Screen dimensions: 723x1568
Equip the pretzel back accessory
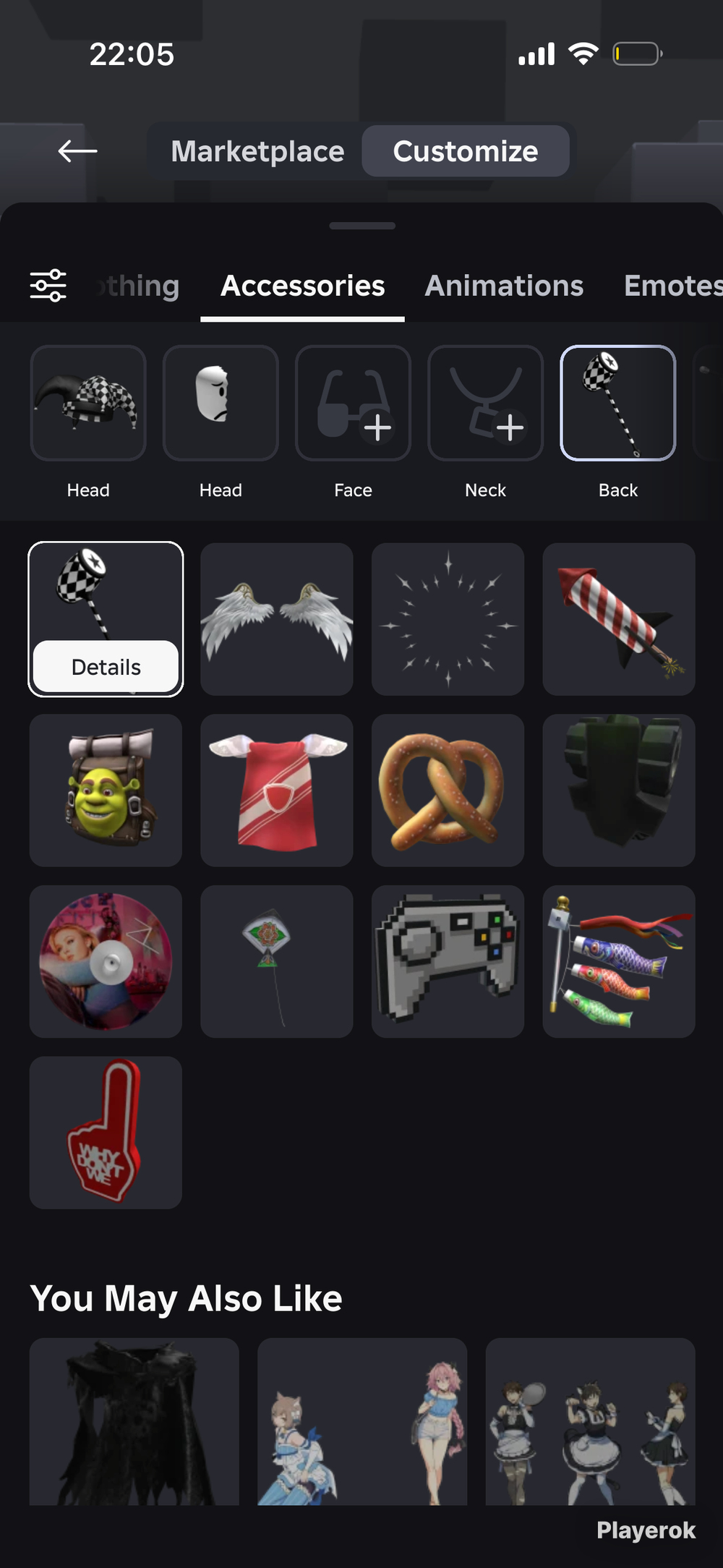point(448,791)
